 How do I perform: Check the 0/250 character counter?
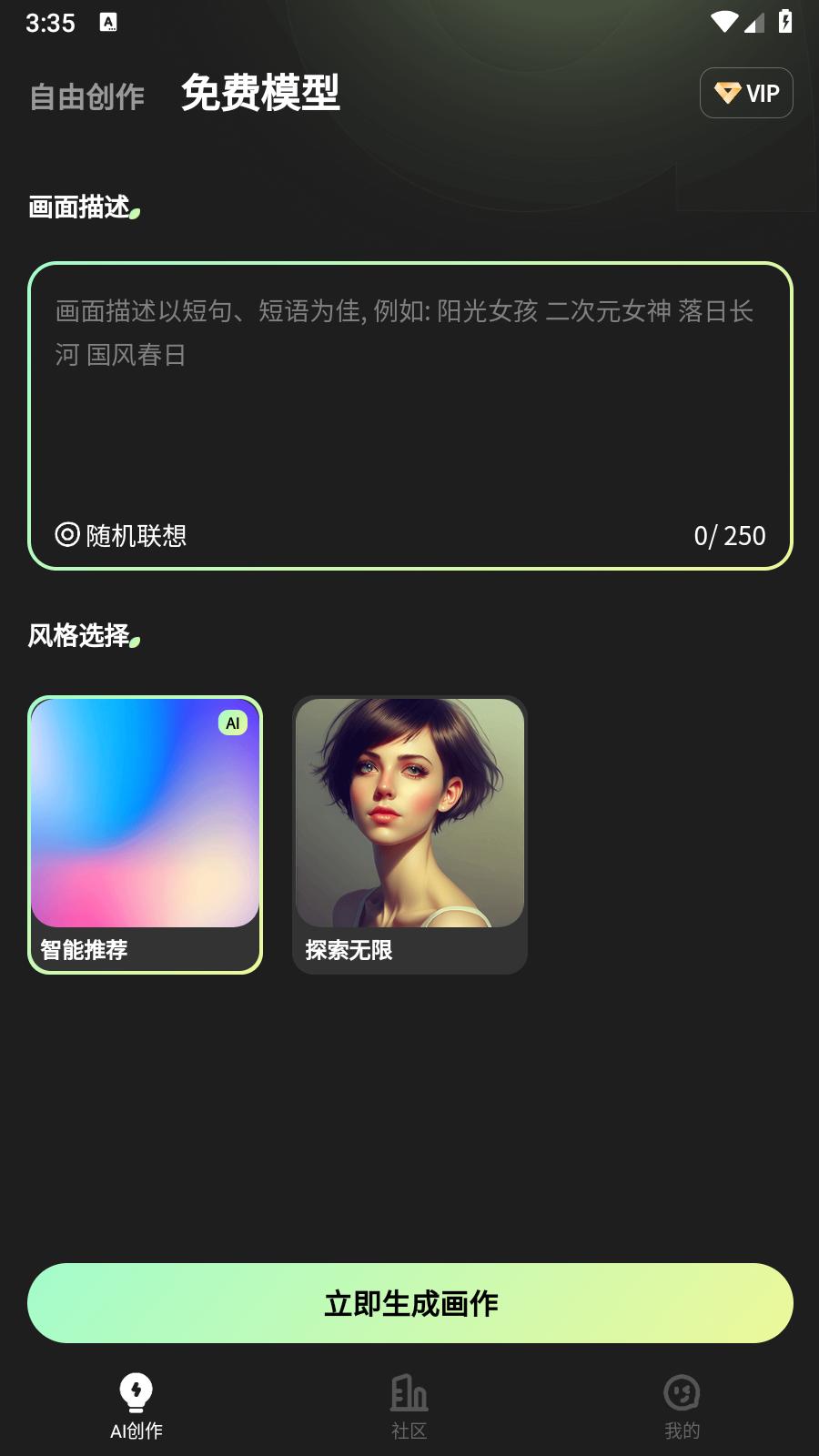pyautogui.click(x=730, y=536)
